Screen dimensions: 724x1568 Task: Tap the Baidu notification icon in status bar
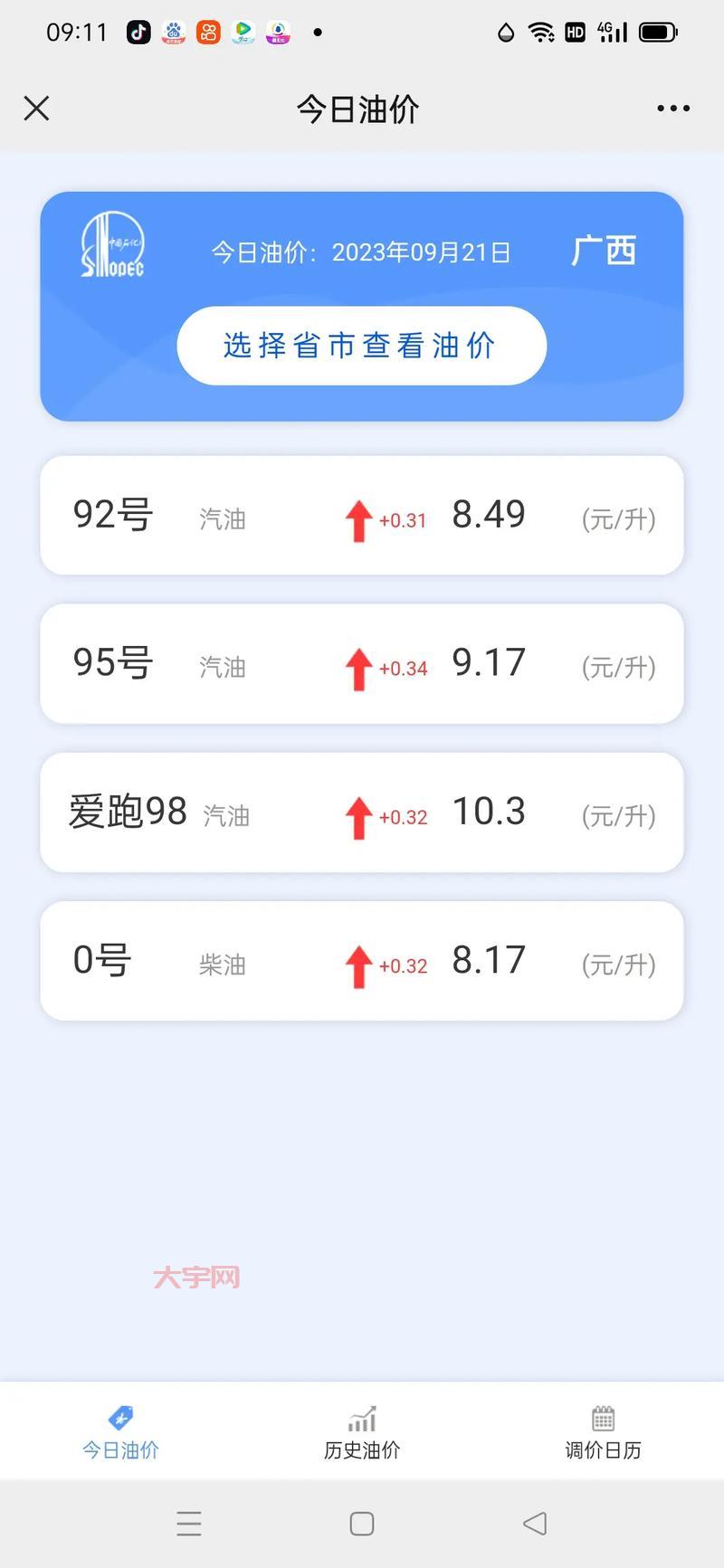172,32
